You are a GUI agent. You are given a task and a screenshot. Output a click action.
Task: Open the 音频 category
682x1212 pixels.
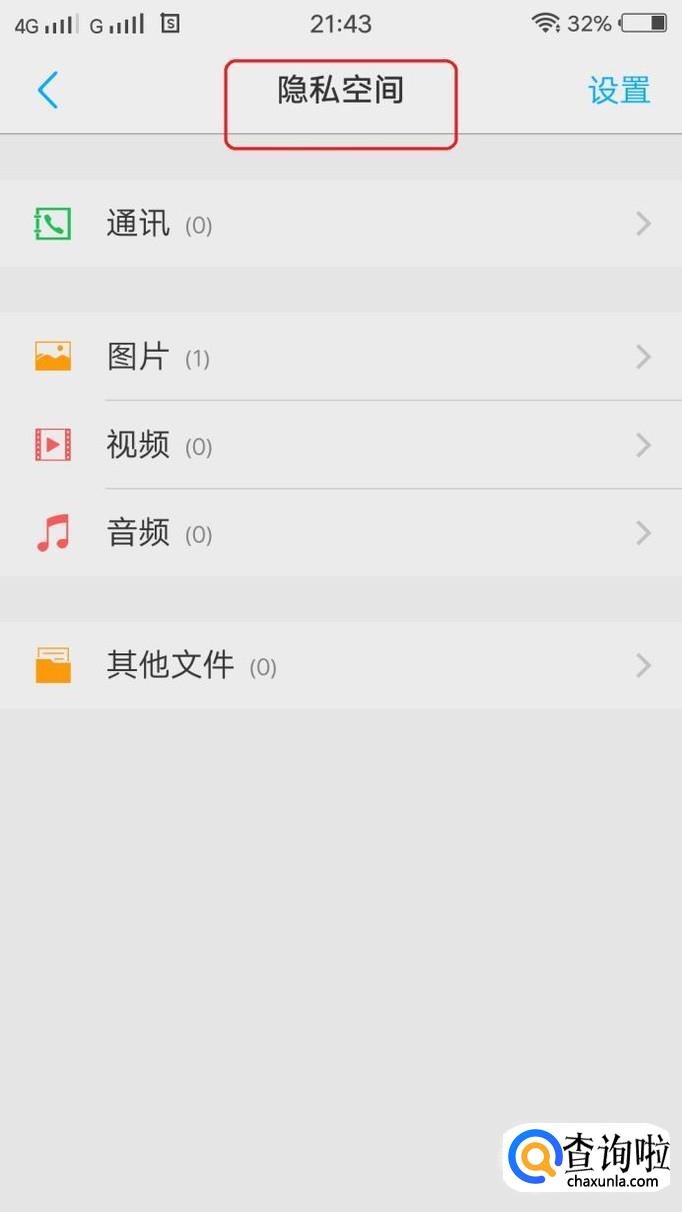(x=340, y=533)
